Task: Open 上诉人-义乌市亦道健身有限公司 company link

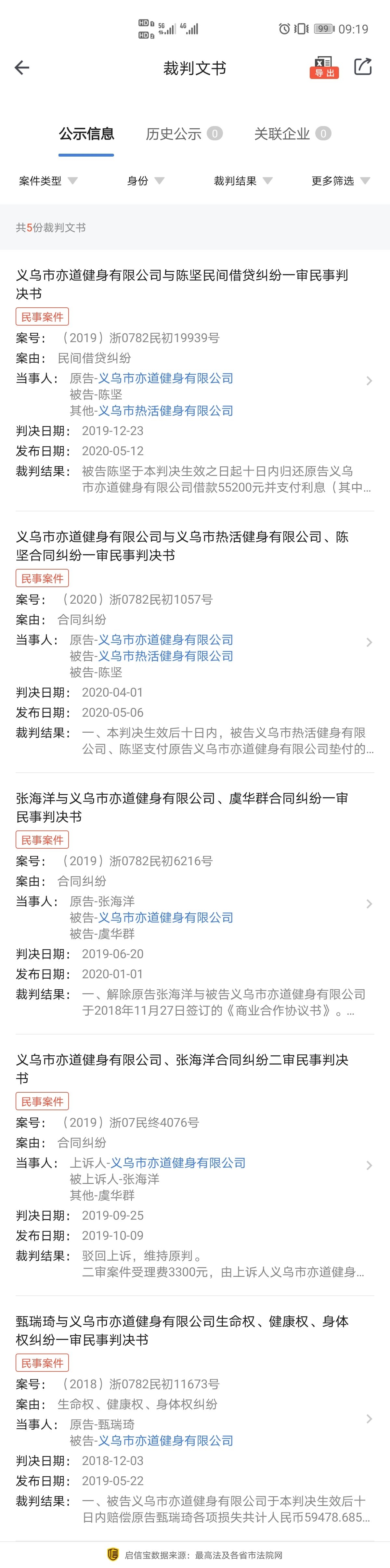Action: 178,1163
